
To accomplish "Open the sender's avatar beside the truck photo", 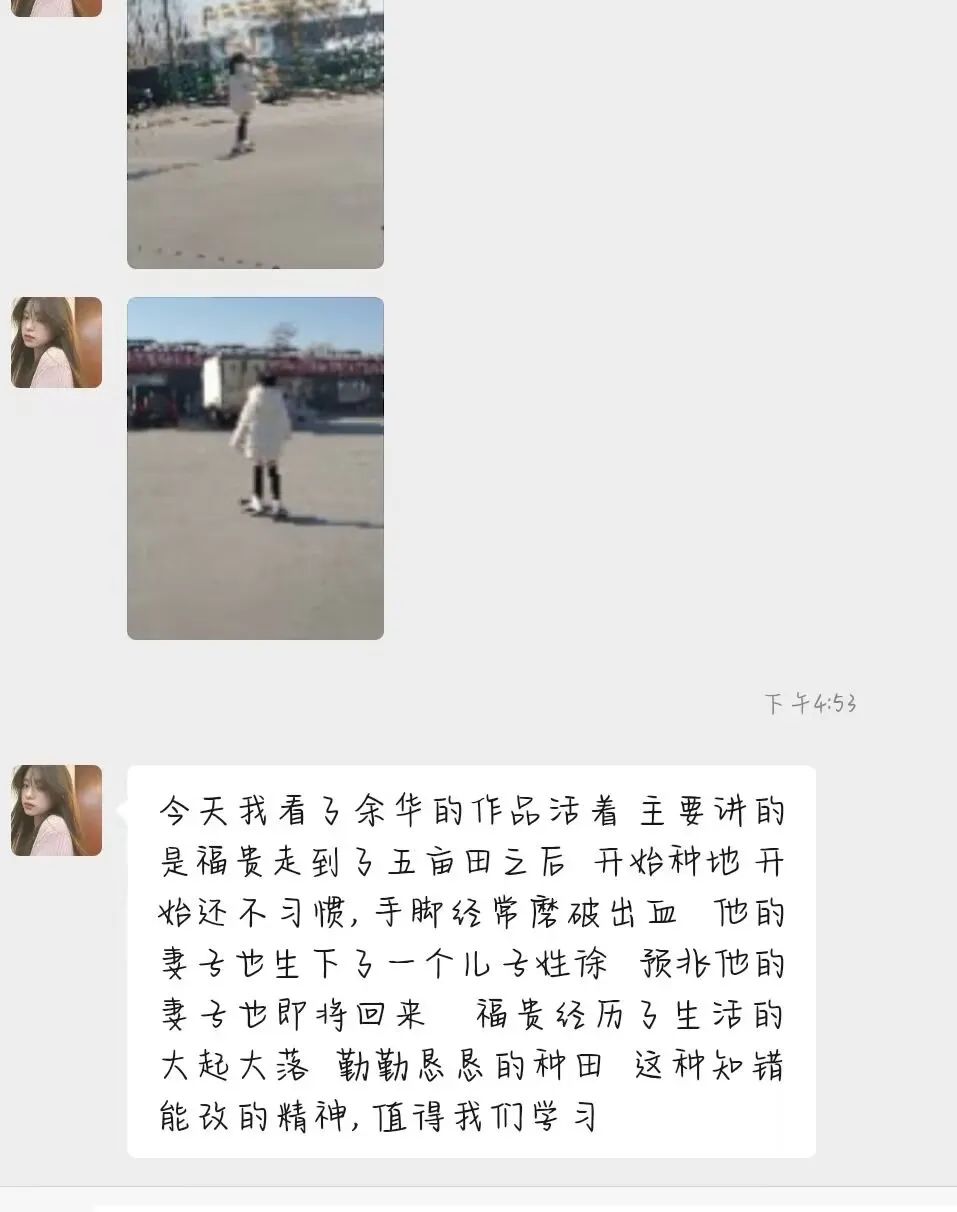I will pyautogui.click(x=56, y=342).
